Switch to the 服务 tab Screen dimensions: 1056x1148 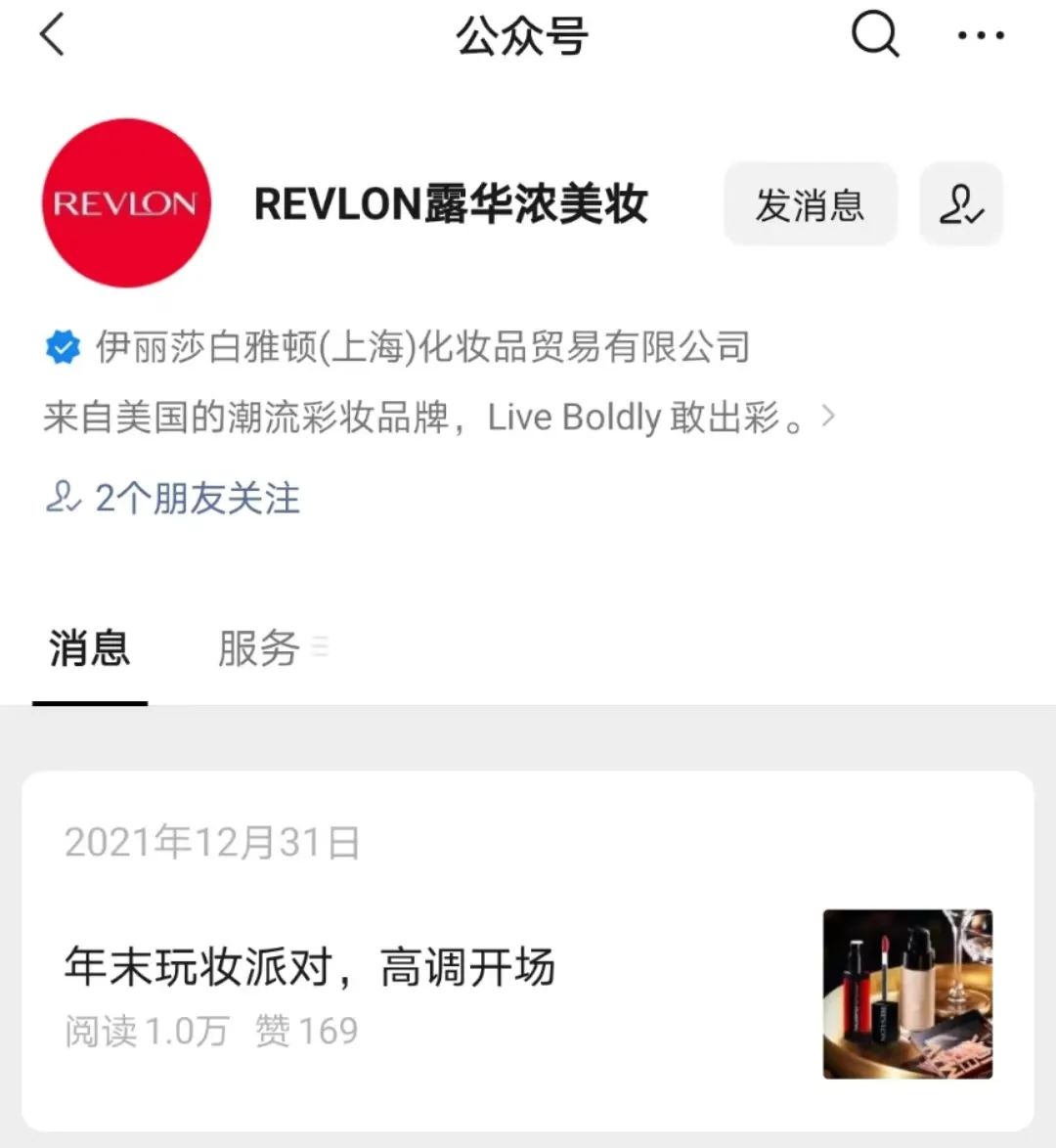click(x=259, y=648)
